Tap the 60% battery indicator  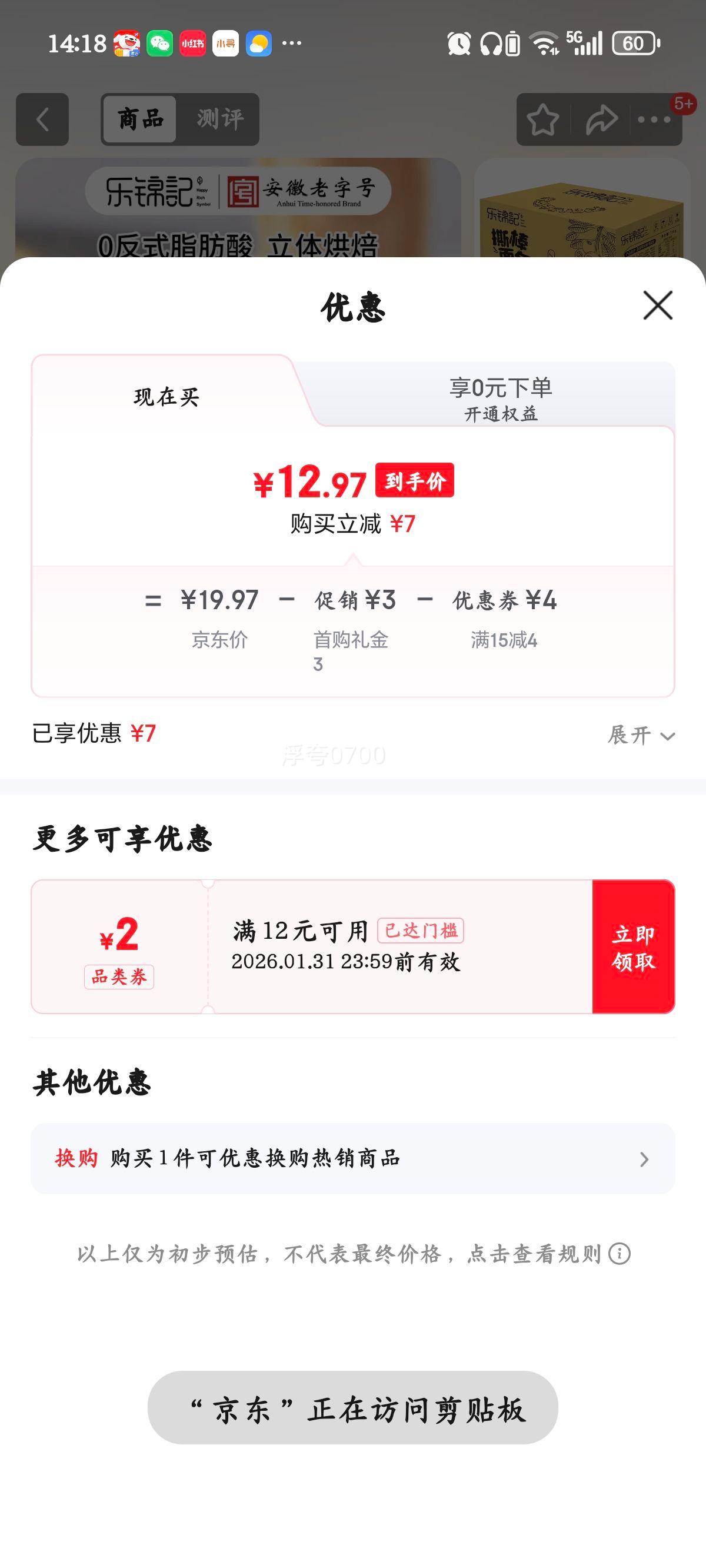pos(635,42)
